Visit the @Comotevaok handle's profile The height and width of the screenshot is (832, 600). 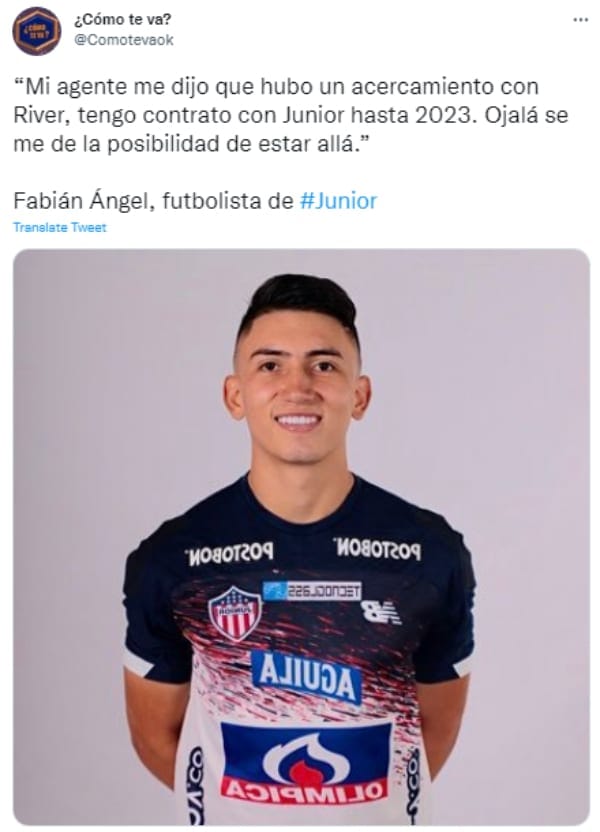123,40
